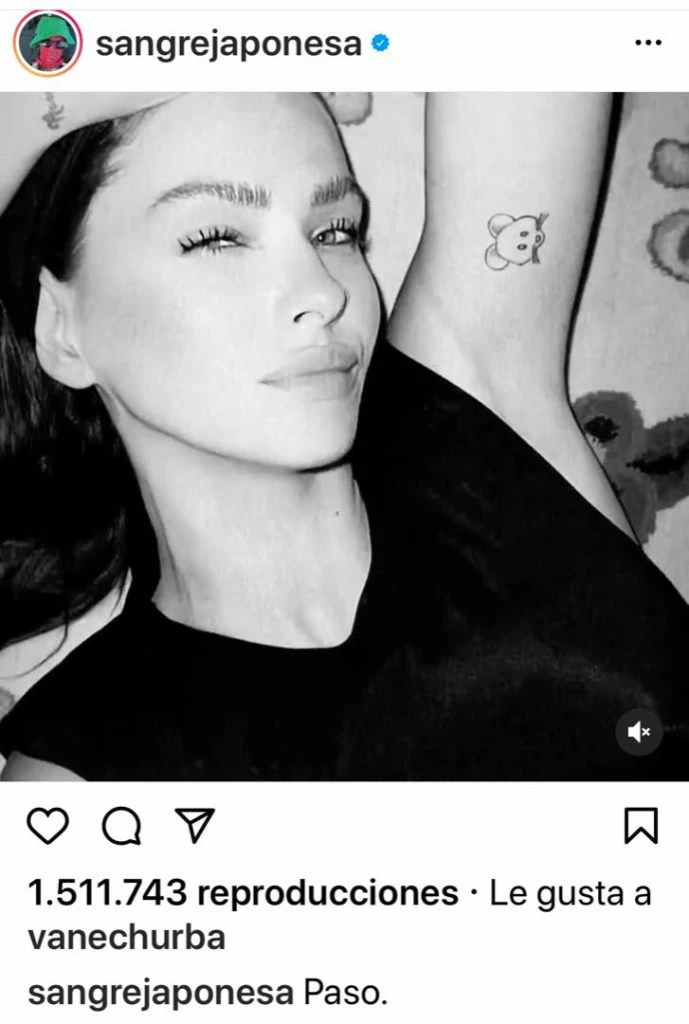This screenshot has height=1024, width=689.
Task: Save the post with the bookmark icon
Action: coord(640,825)
